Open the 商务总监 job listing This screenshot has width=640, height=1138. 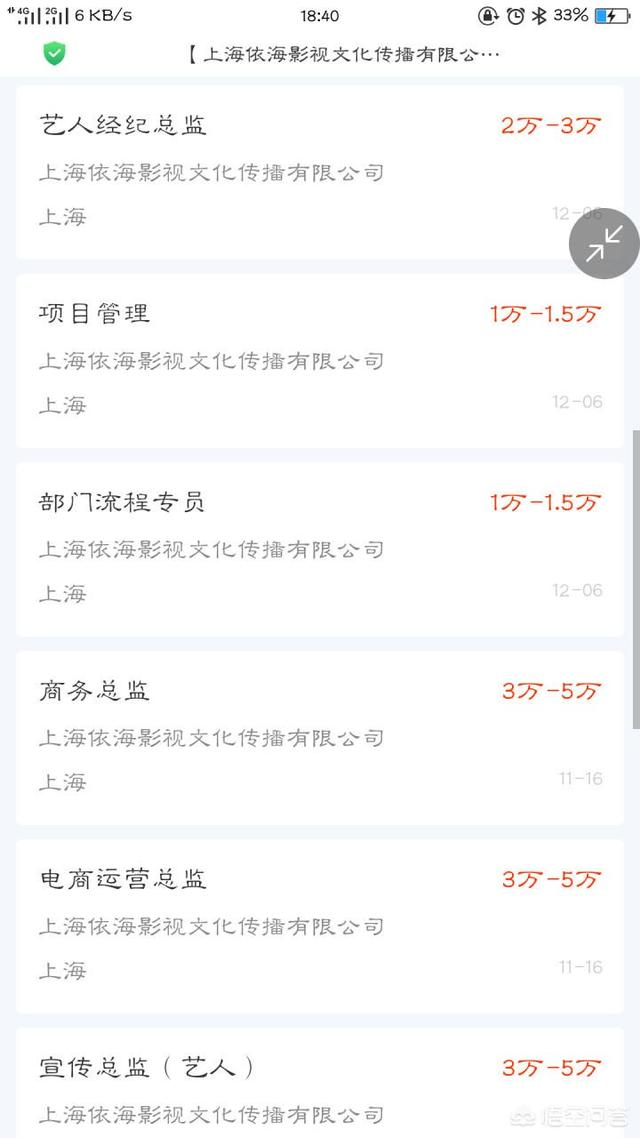[320, 738]
